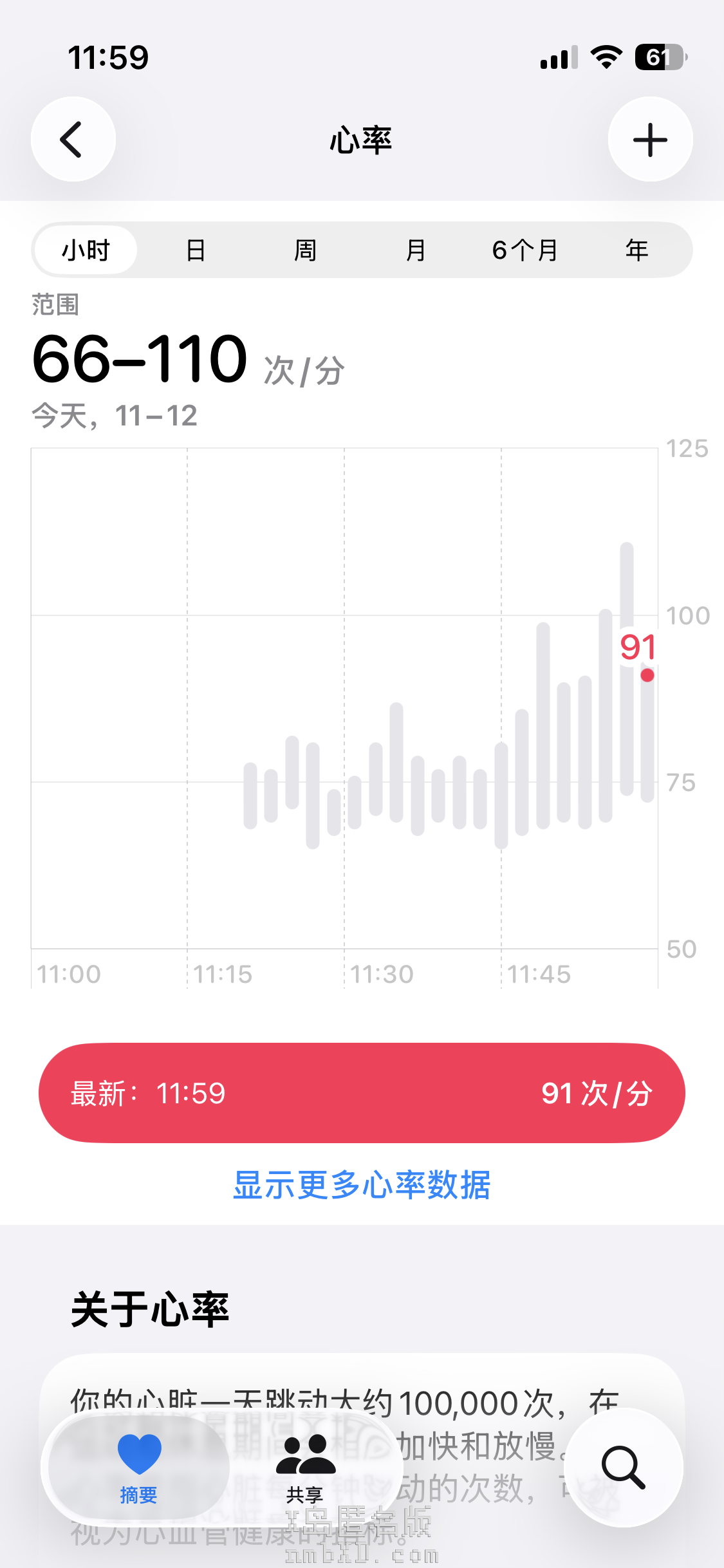Image resolution: width=724 pixels, height=1568 pixels.
Task: Switch to the 月 view
Action: coord(416,250)
